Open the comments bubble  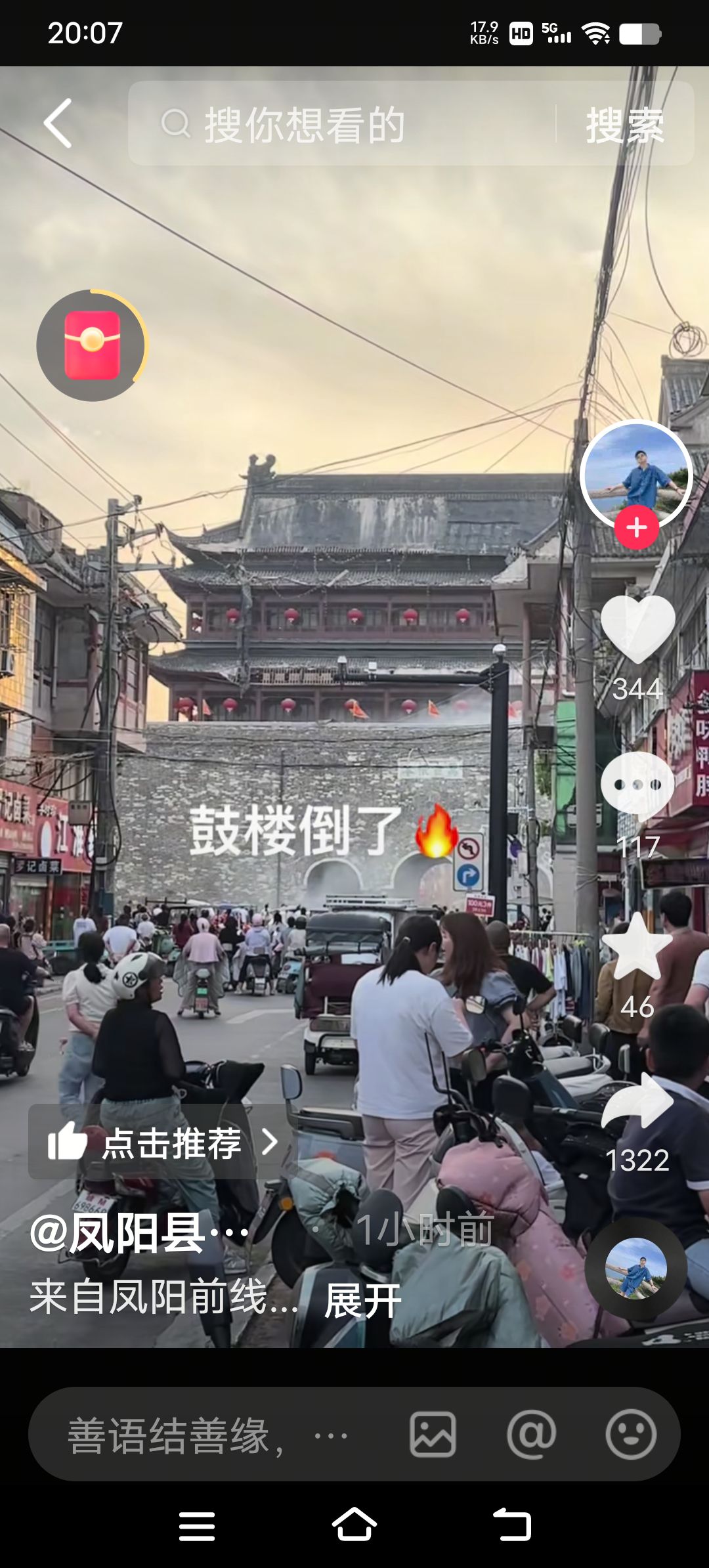tap(637, 785)
